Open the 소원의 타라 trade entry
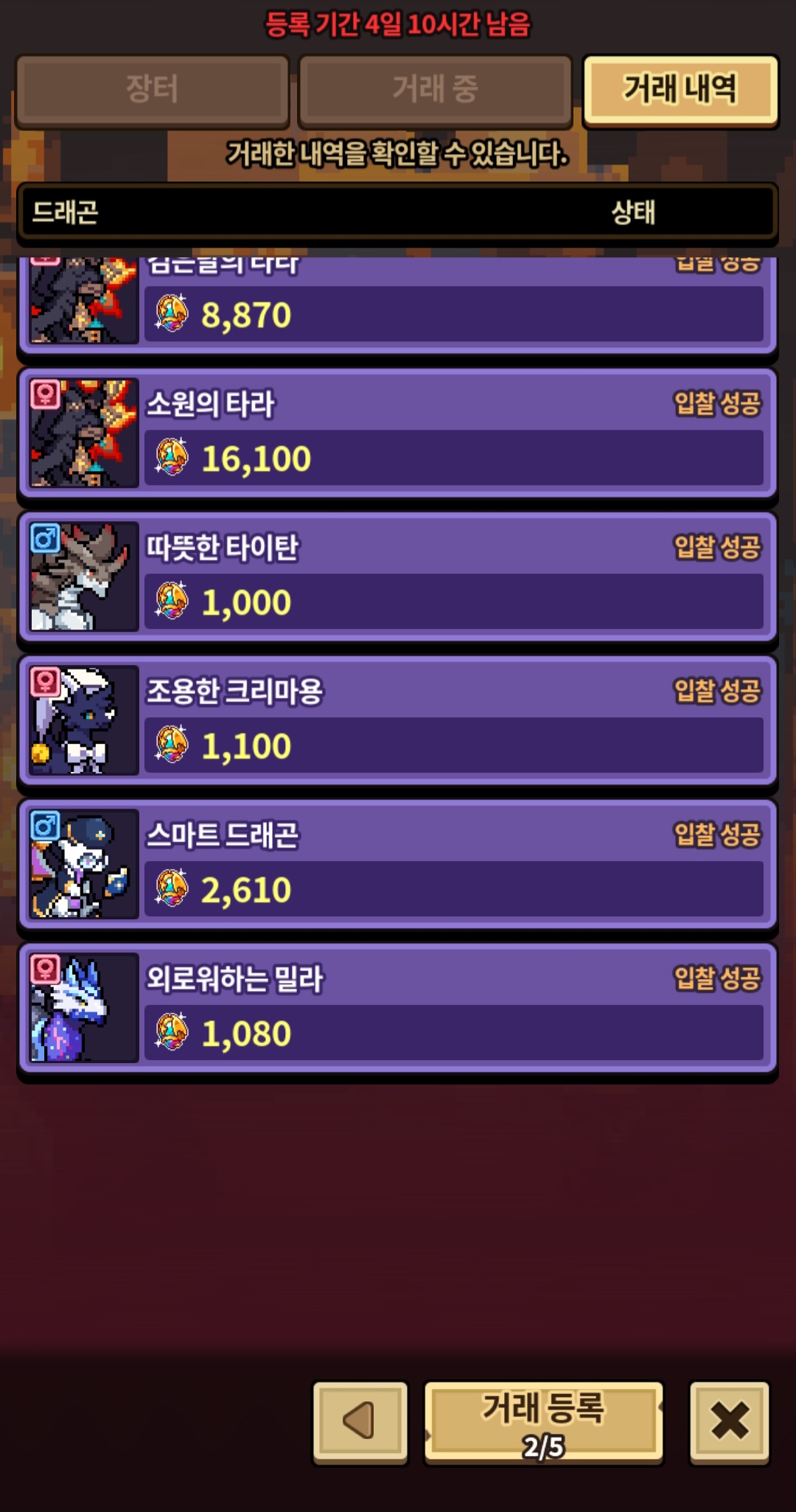Image resolution: width=796 pixels, height=1512 pixels. tap(398, 433)
